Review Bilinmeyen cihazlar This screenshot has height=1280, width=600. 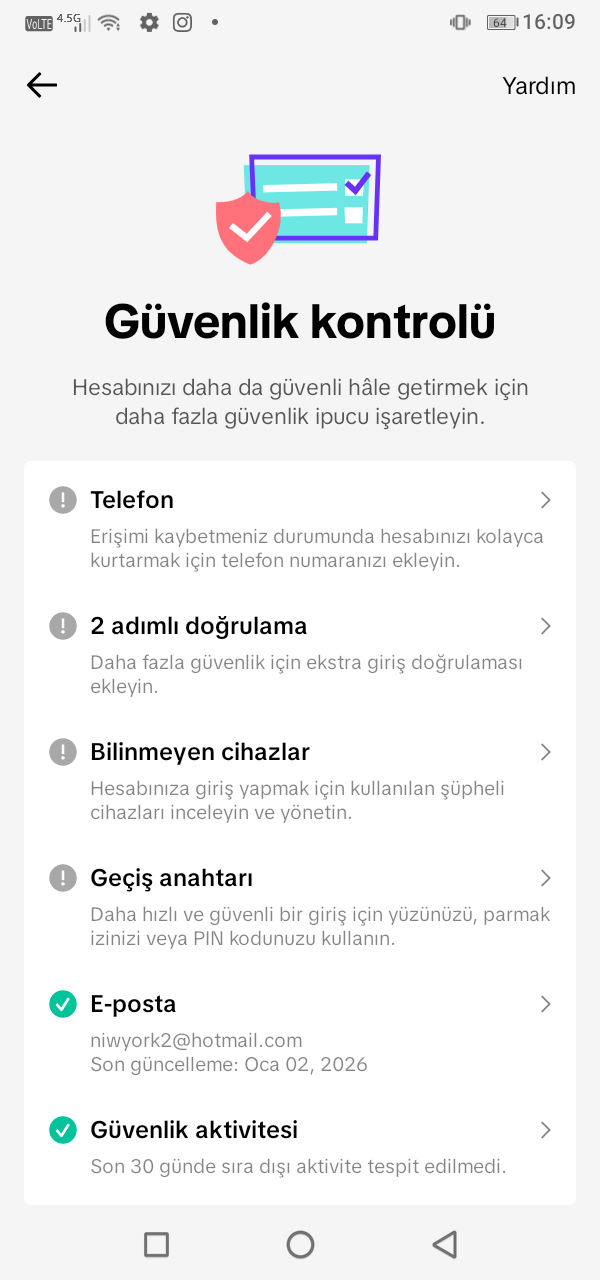(300, 781)
